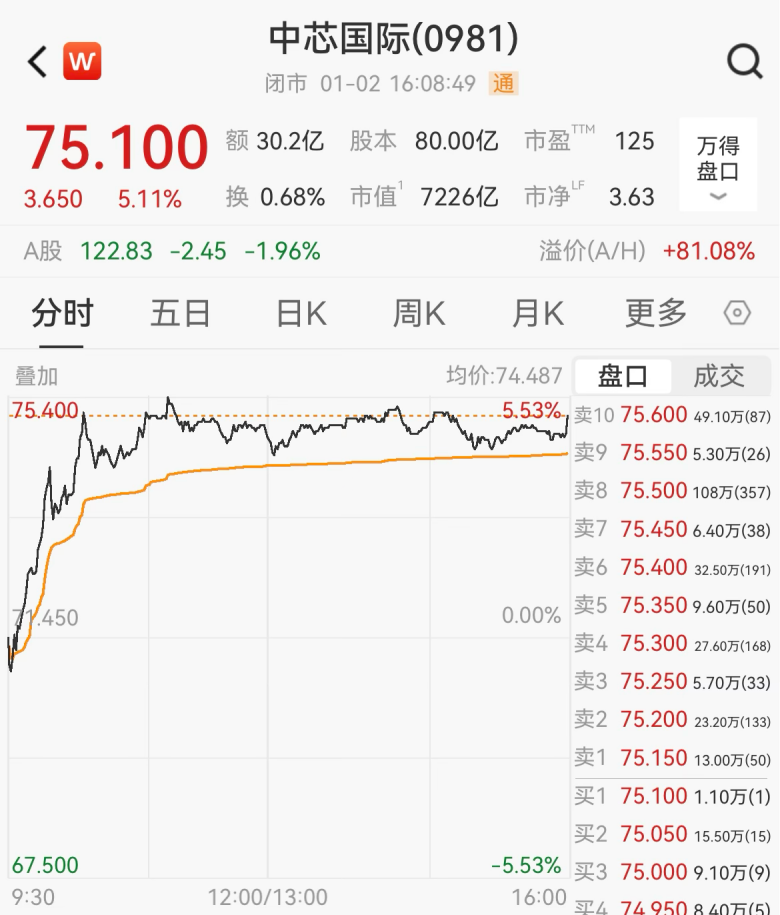Viewport: 780px width, 915px height.
Task: Select the 月K chart tab
Action: pyautogui.click(x=537, y=314)
